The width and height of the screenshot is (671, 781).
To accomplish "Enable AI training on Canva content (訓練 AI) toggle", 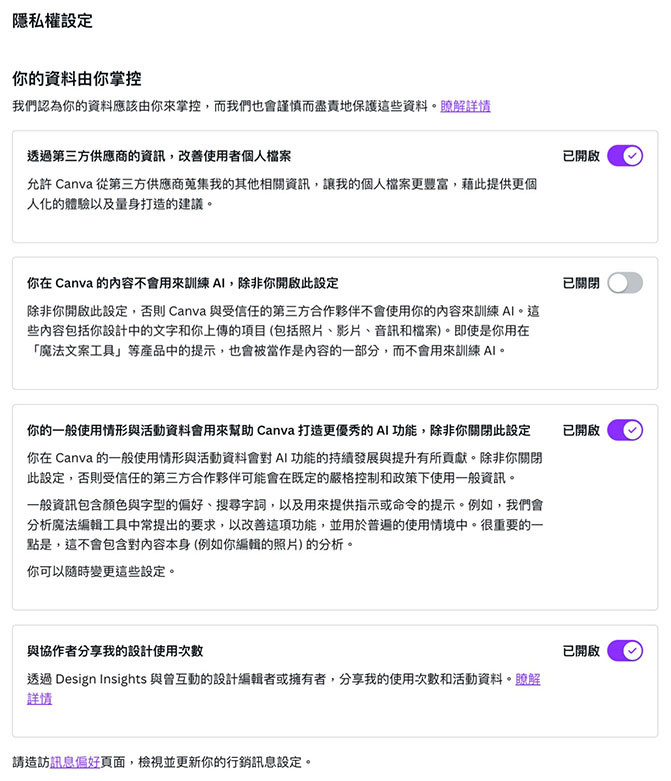I will pyautogui.click(x=624, y=283).
